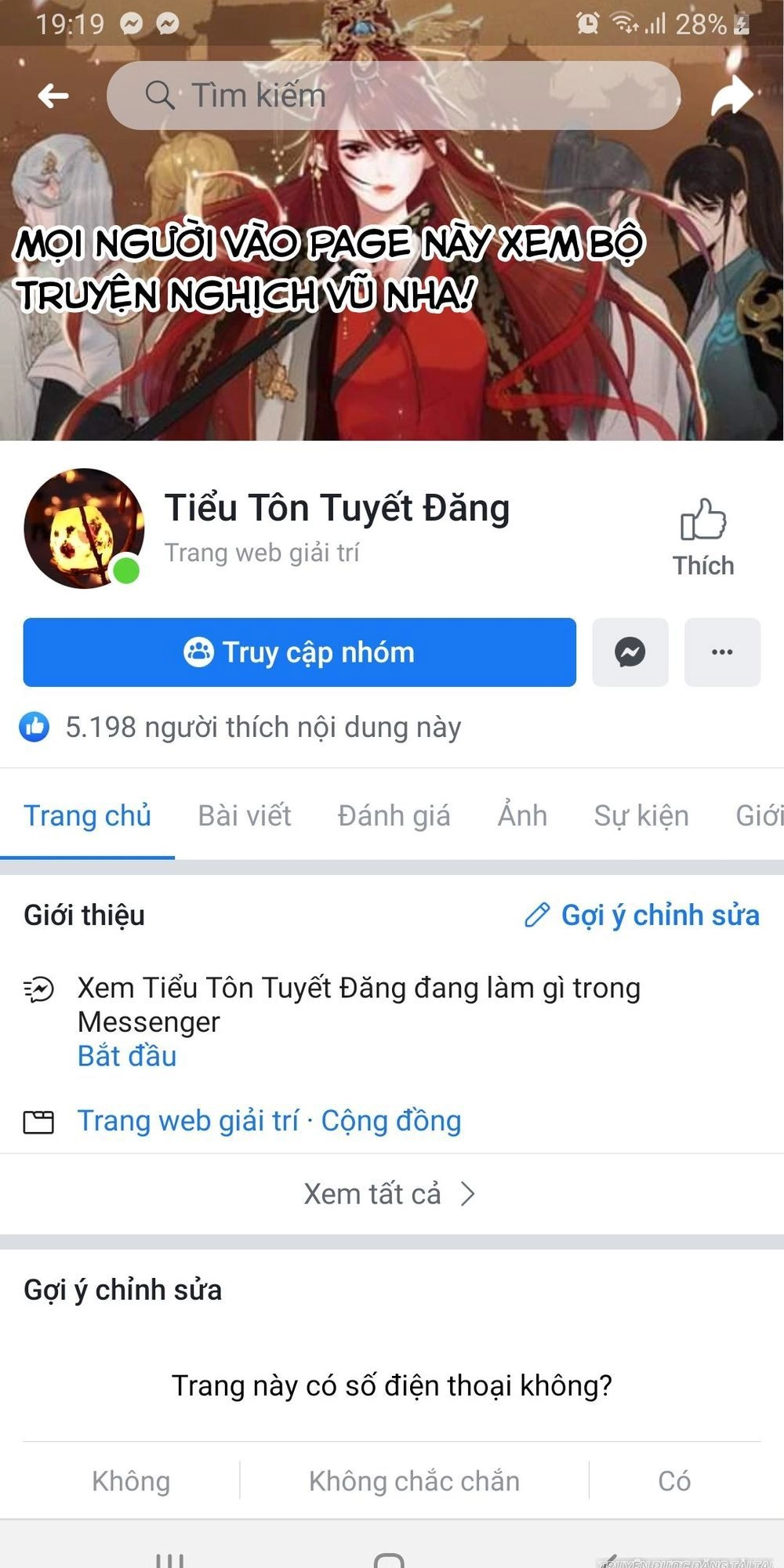Tap the Bắt đầu link
Screen dimensions: 784x1568
pyautogui.click(x=127, y=1056)
